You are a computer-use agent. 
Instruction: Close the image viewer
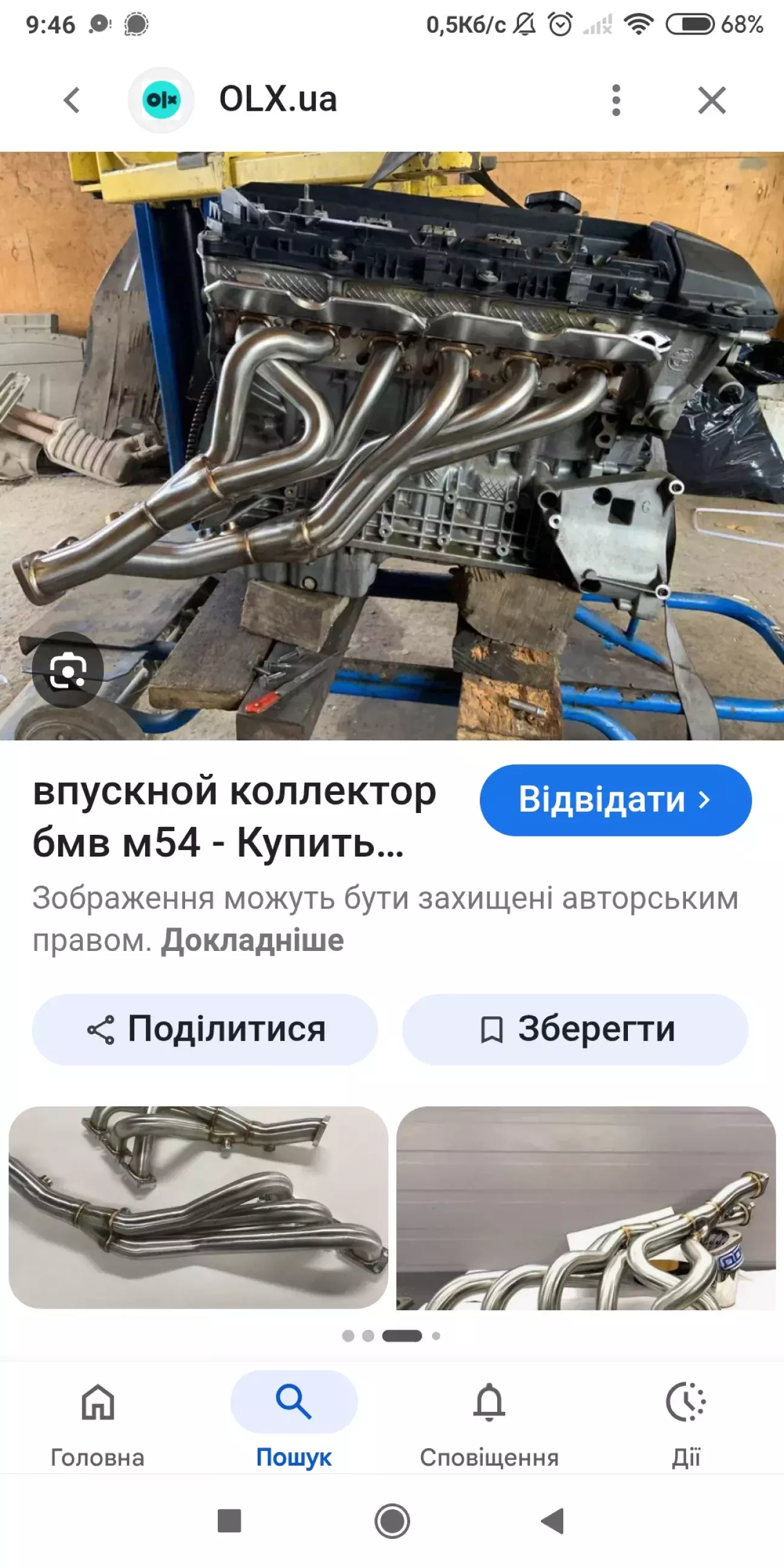(711, 100)
